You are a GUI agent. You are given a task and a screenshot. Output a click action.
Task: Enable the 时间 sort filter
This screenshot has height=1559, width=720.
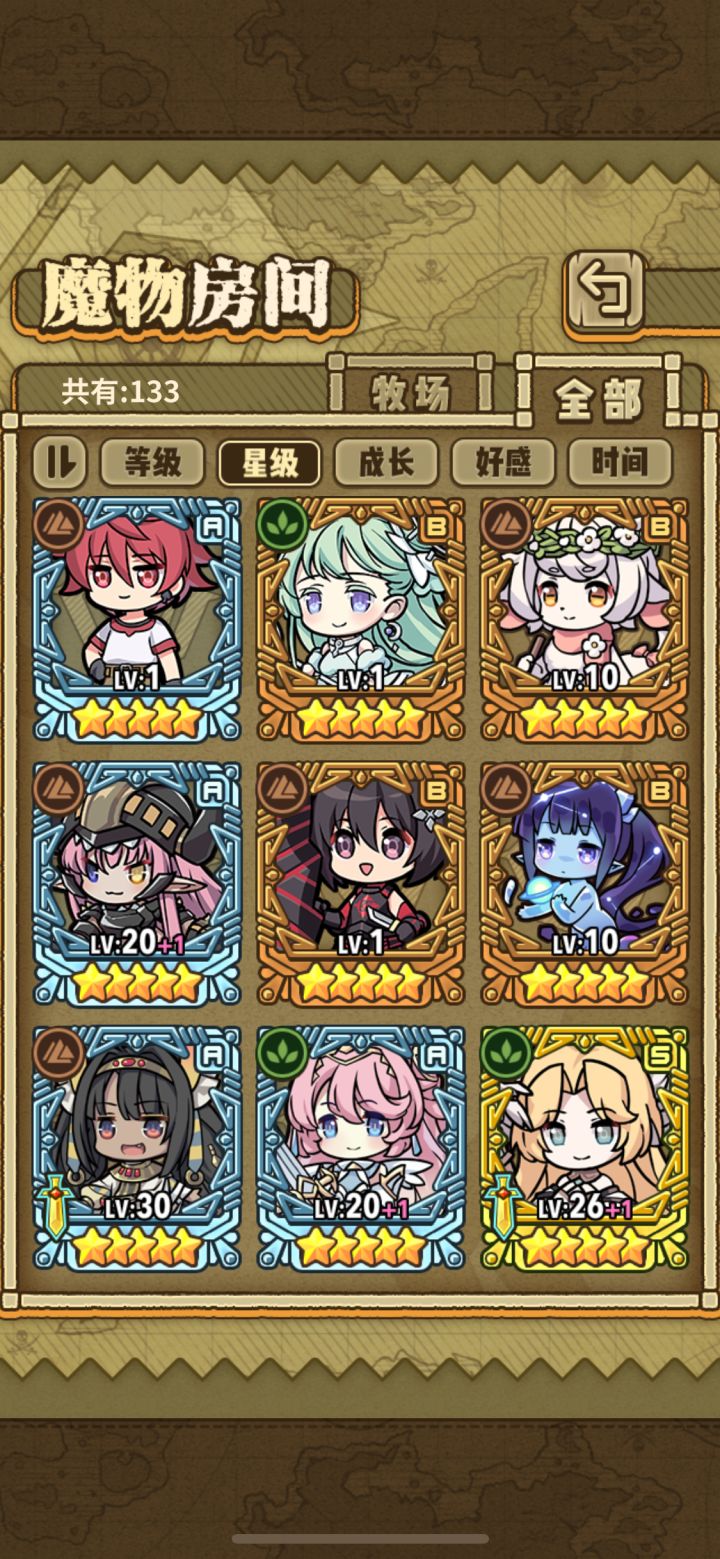click(619, 460)
